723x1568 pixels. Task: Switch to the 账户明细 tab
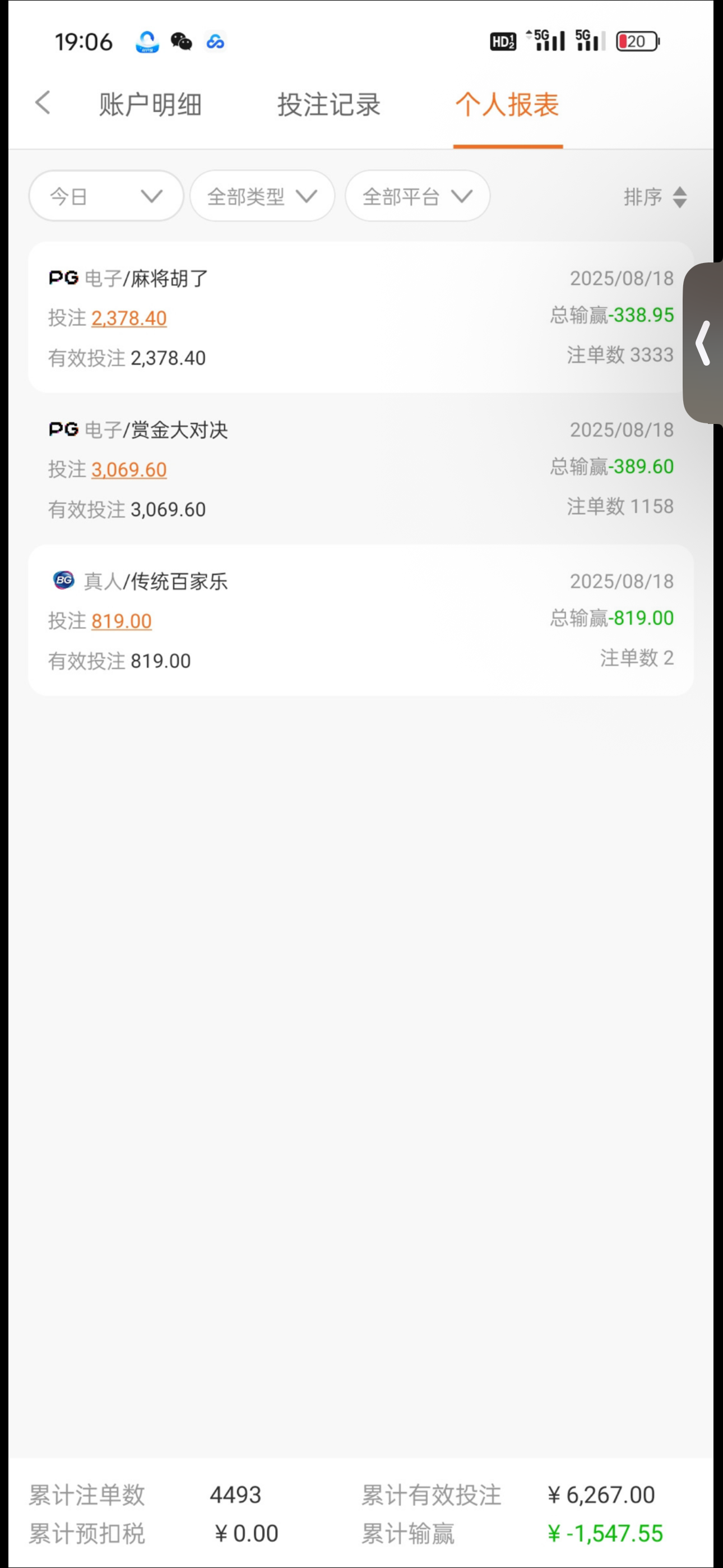tap(150, 105)
